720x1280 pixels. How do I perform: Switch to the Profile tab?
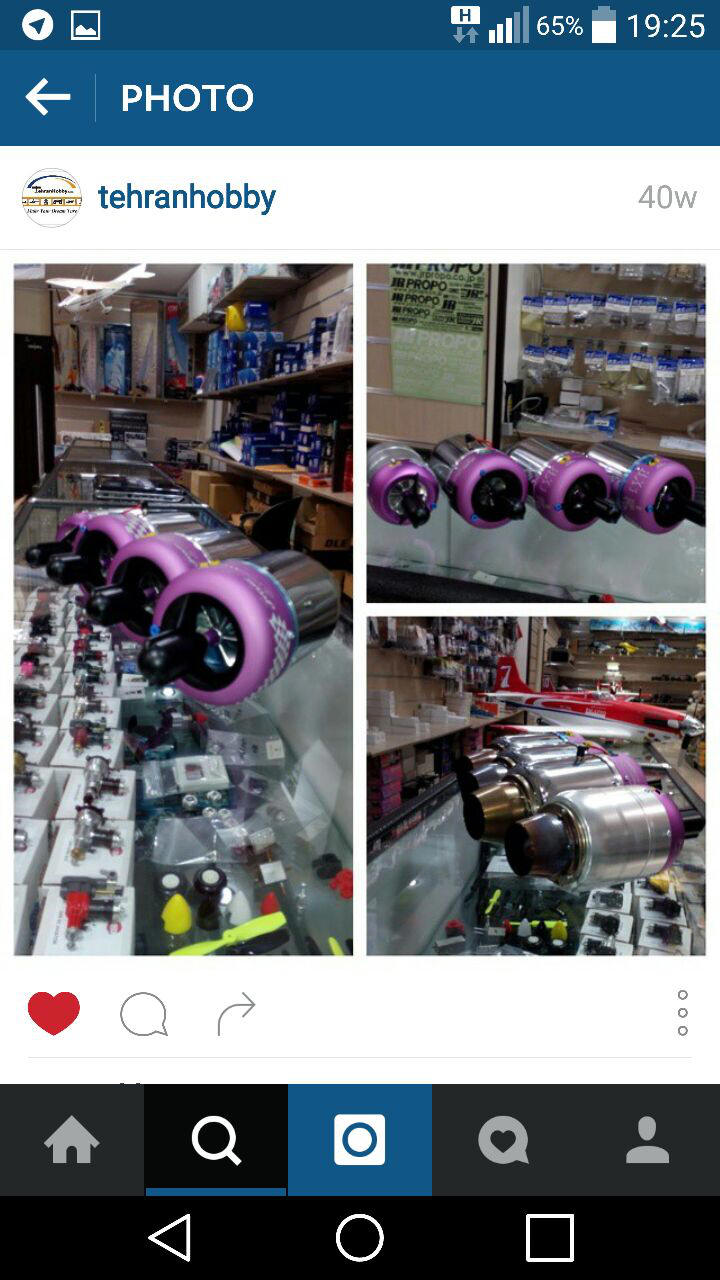coord(647,1140)
